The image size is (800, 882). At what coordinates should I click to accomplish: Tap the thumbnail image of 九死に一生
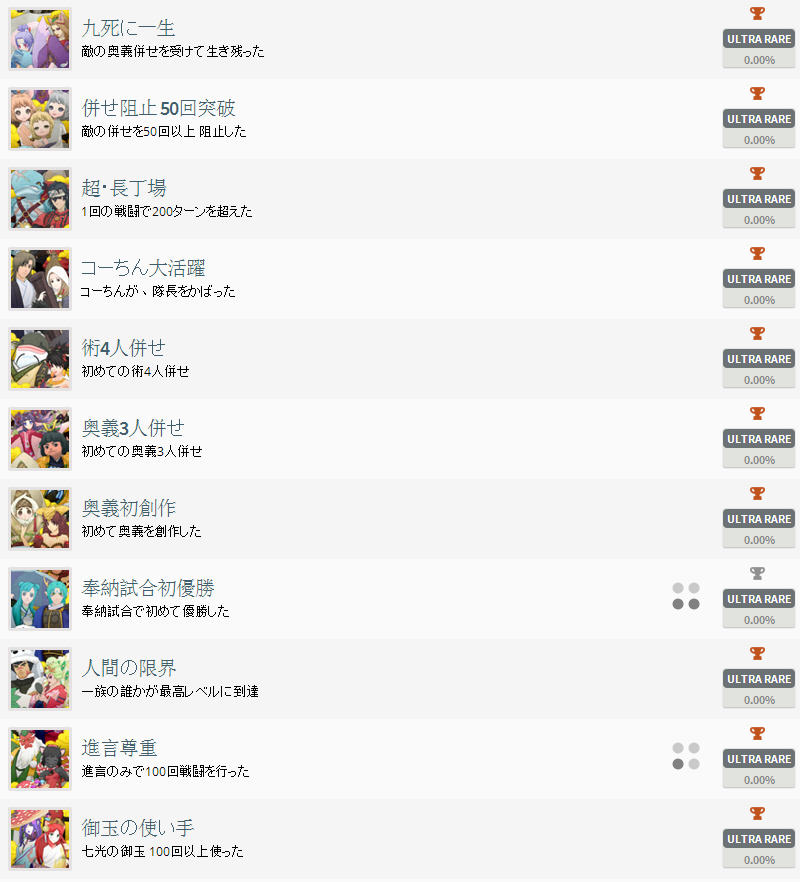click(x=40, y=39)
